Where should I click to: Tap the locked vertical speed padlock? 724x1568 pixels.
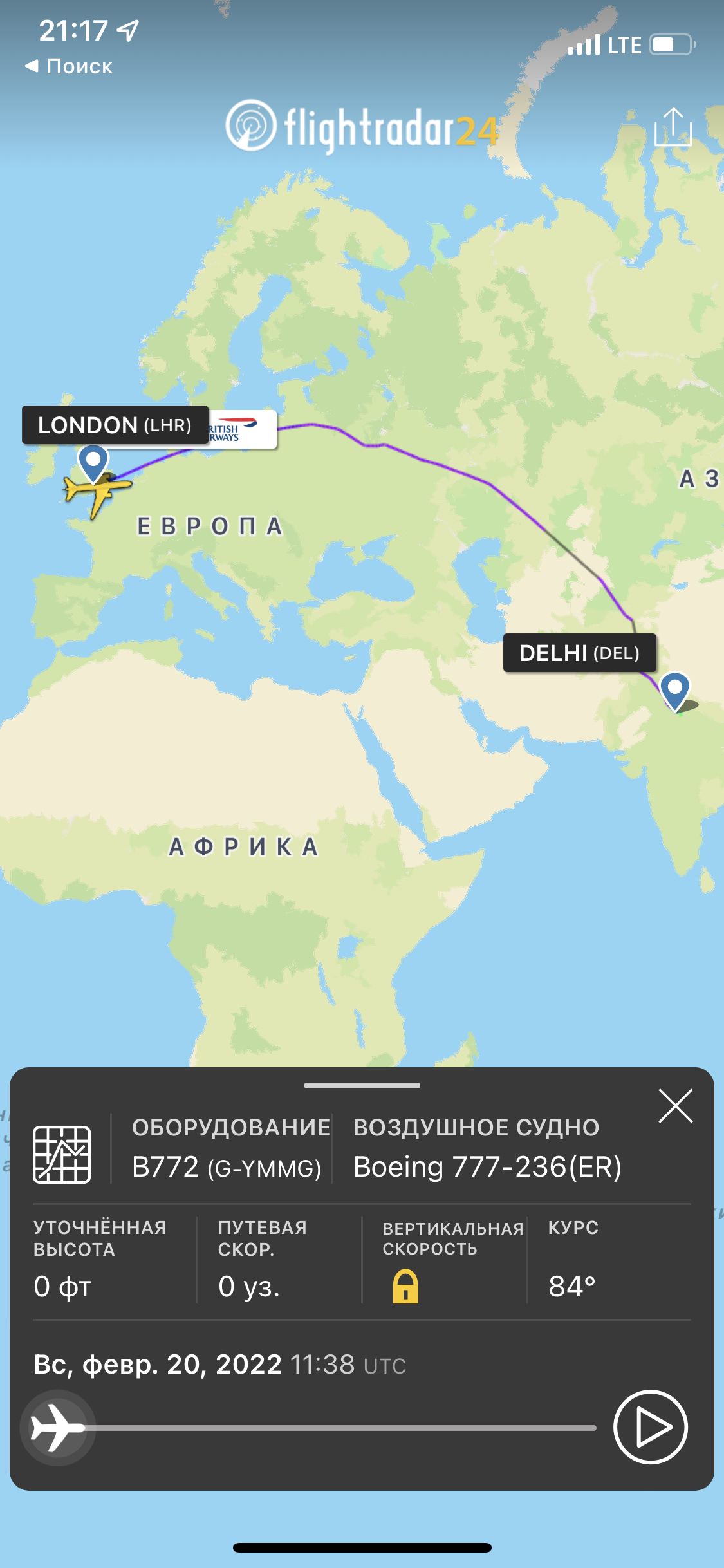(x=405, y=1286)
